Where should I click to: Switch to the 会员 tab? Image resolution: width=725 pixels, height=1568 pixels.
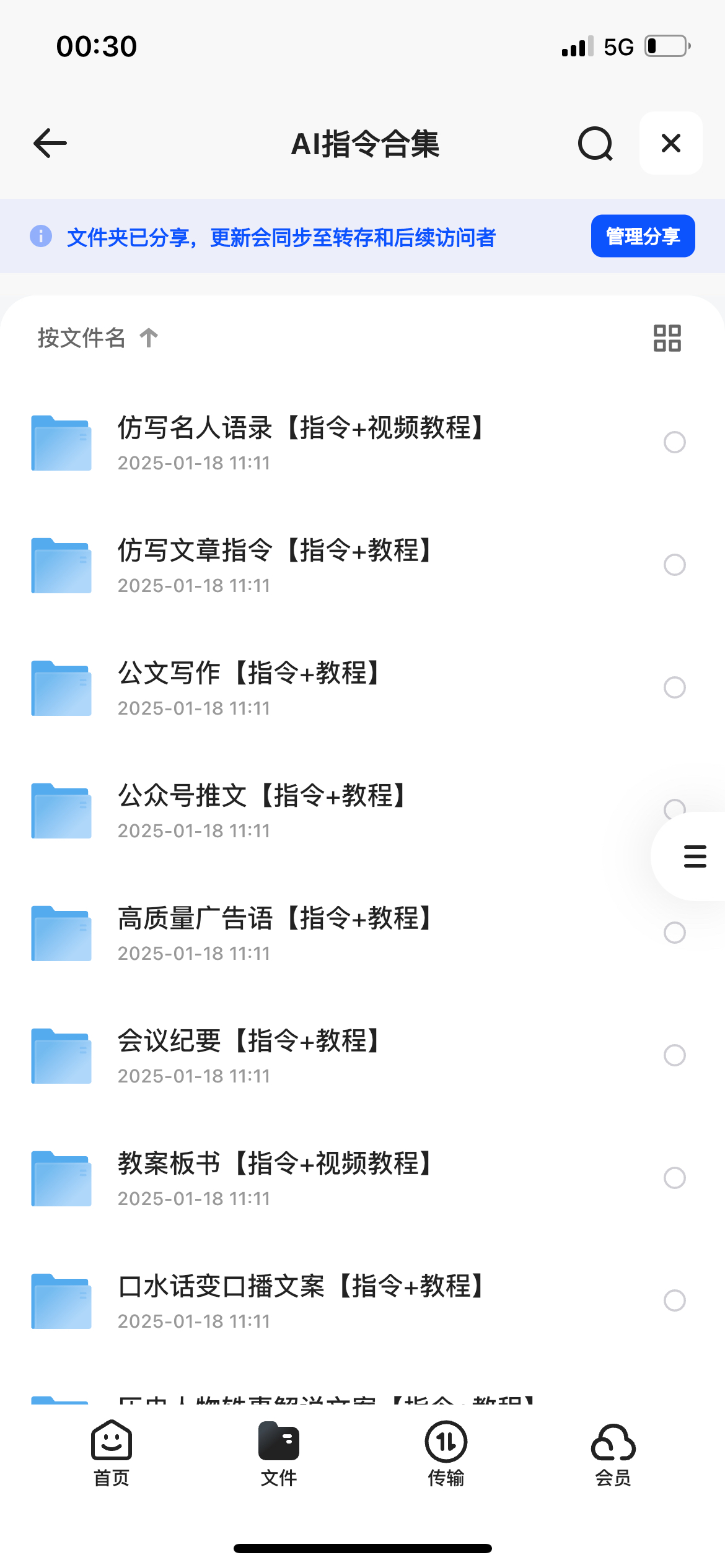(613, 1453)
